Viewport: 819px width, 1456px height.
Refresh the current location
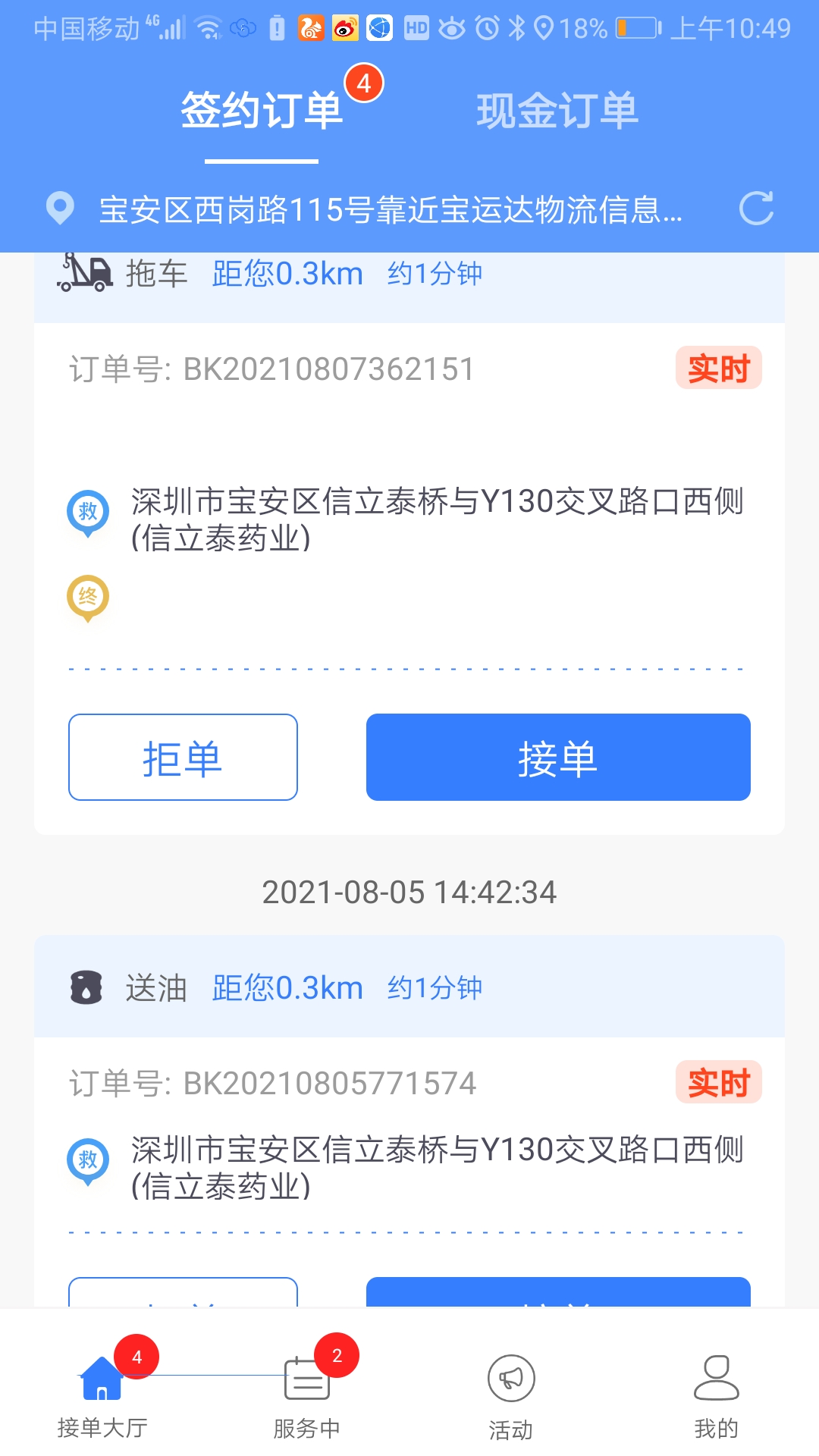(756, 209)
